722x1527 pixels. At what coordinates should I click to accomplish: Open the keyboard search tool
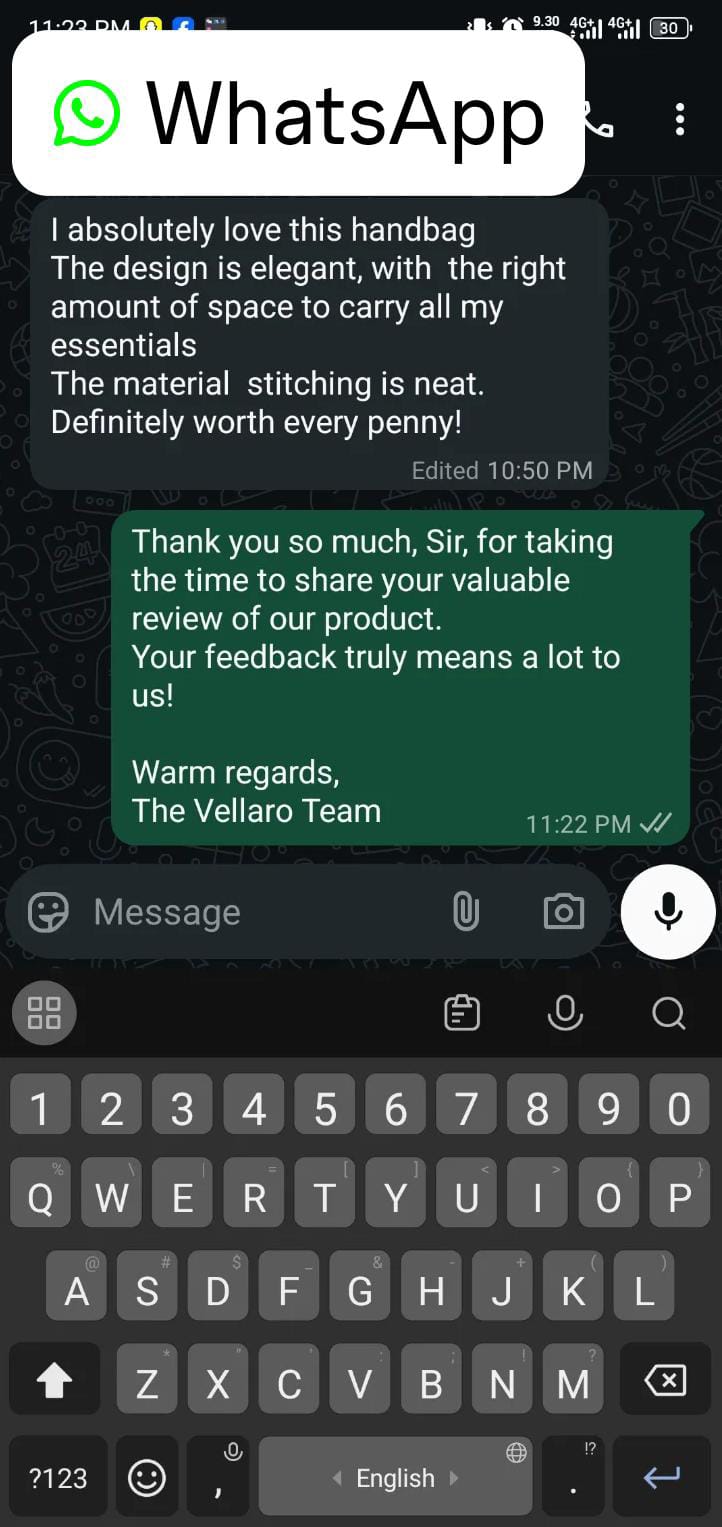pos(668,1013)
